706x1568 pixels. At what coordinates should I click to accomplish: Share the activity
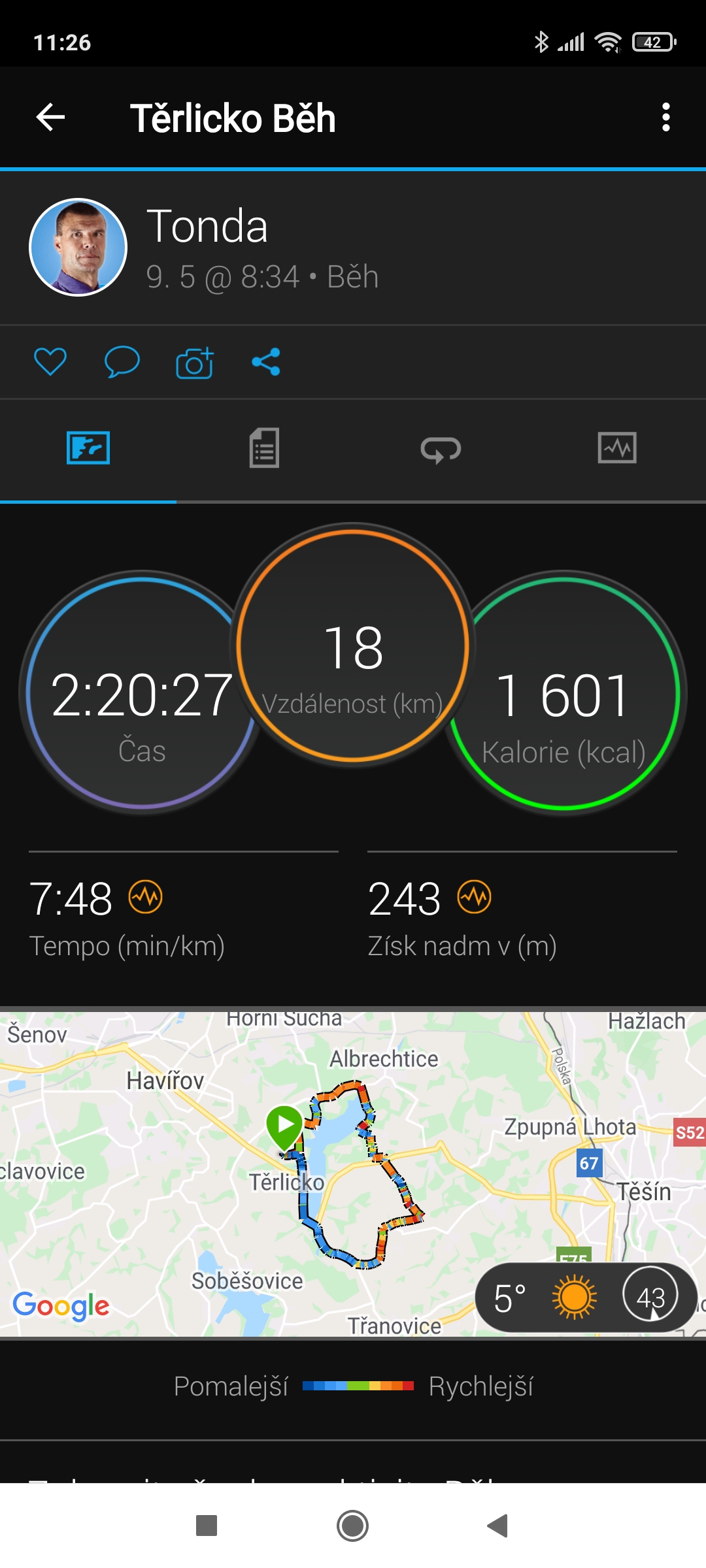266,362
